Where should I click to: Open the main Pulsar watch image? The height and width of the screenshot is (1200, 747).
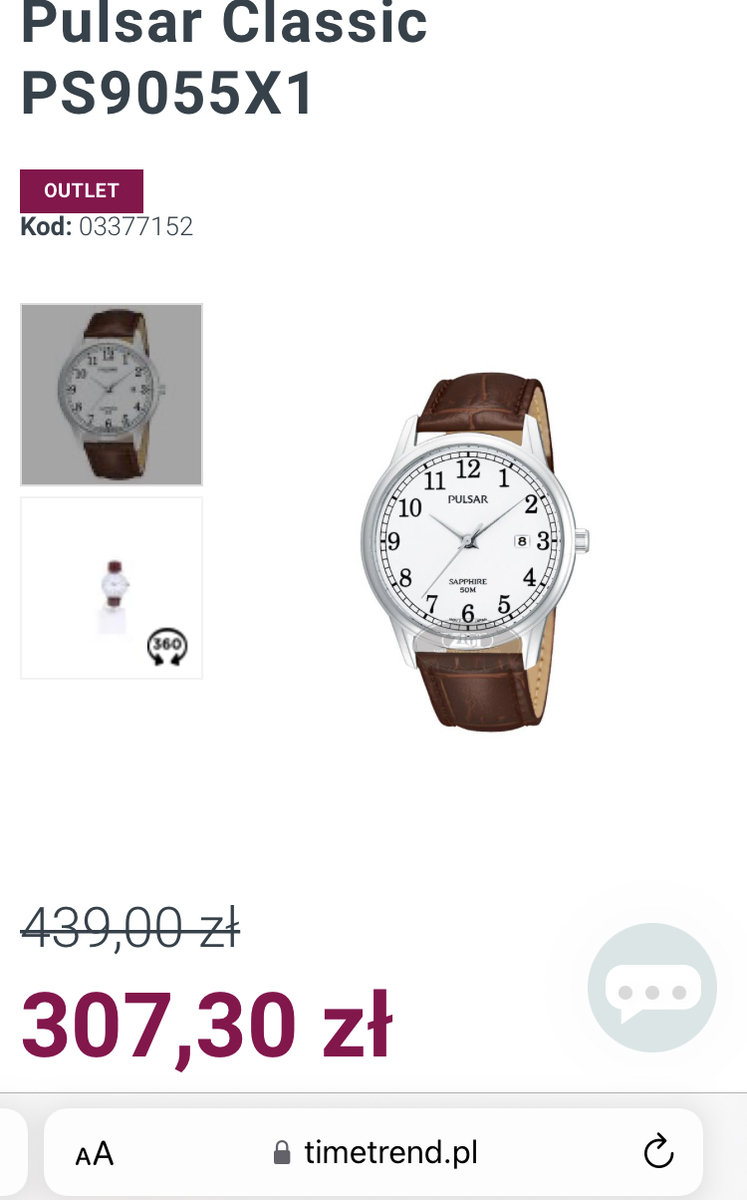point(475,552)
